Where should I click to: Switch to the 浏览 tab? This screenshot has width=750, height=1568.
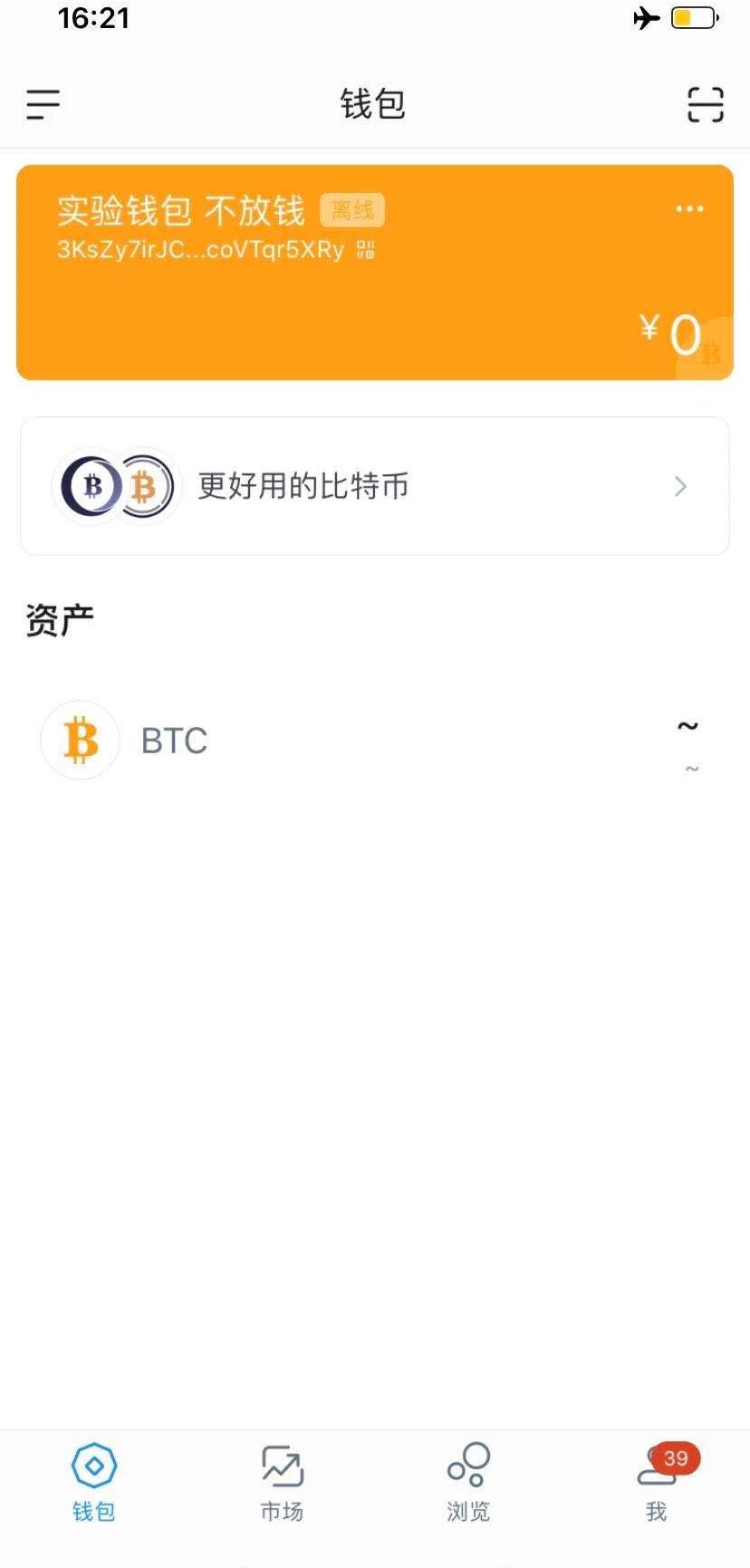[468, 1479]
